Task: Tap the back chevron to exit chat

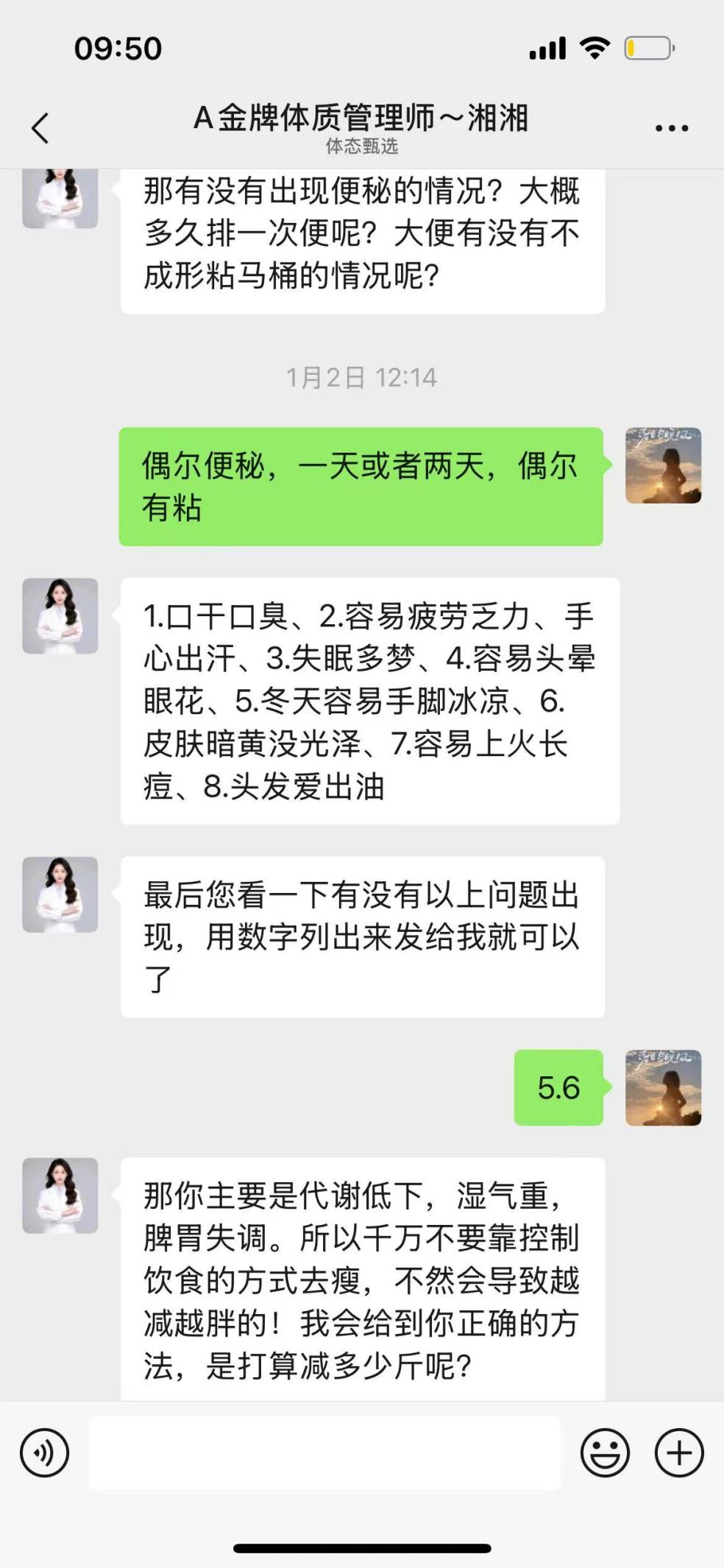Action: point(40,127)
